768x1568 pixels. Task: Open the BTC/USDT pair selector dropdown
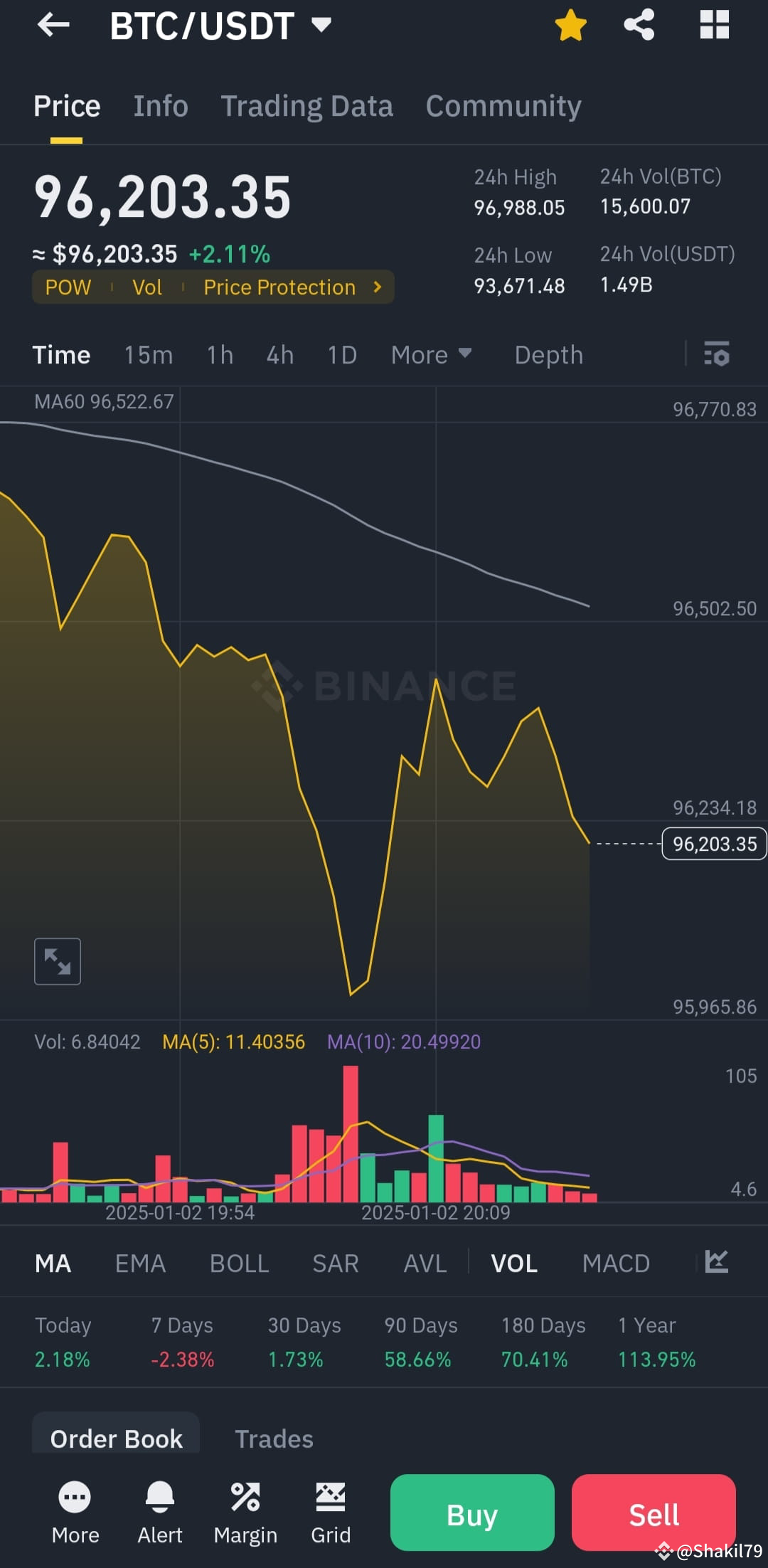coord(321,25)
